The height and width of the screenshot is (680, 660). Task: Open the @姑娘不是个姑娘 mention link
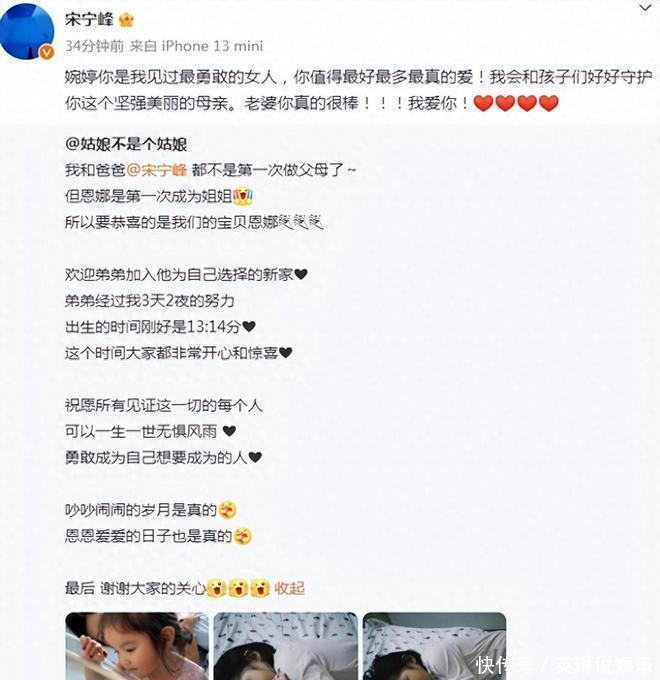click(125, 145)
